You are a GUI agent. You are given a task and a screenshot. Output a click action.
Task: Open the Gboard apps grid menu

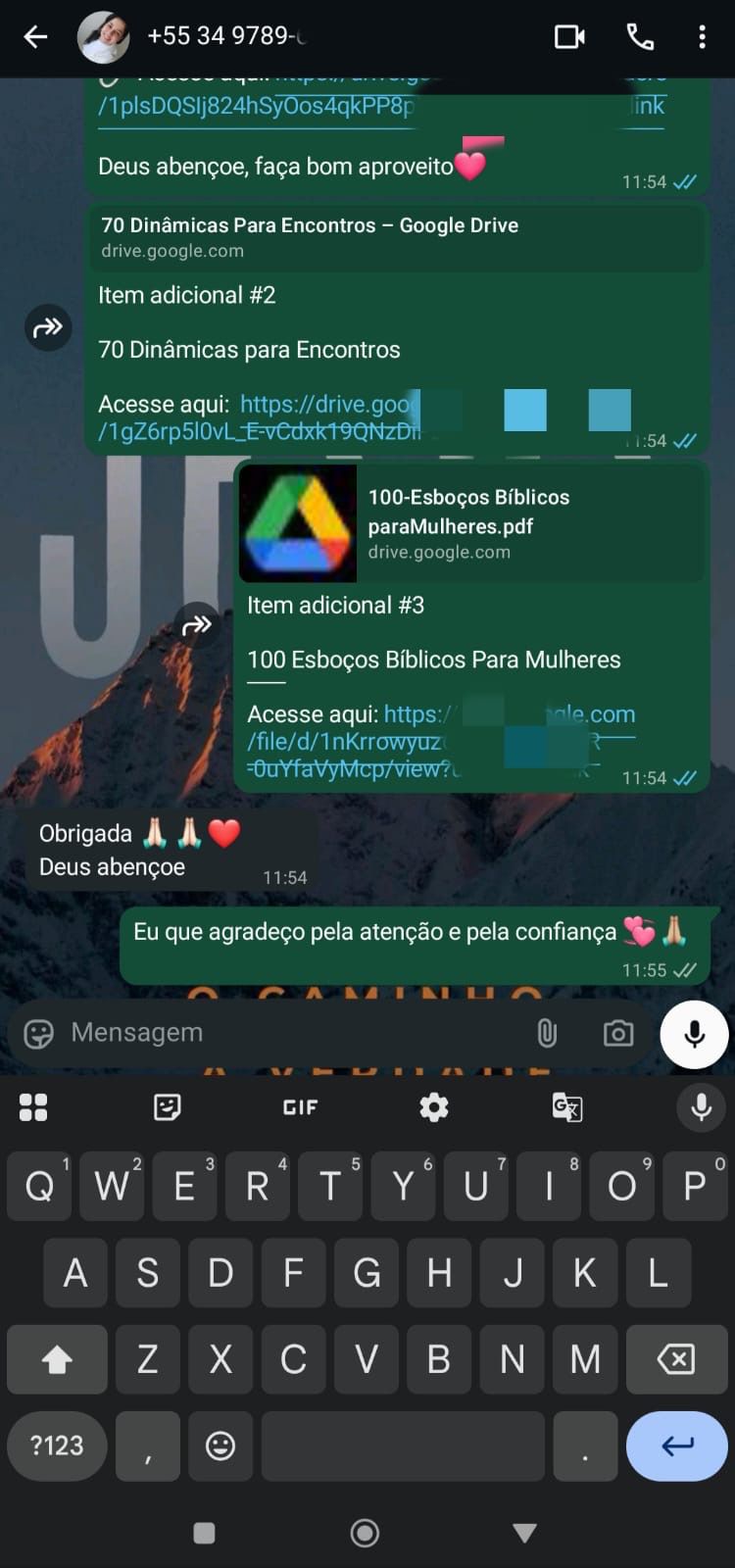click(x=32, y=1106)
